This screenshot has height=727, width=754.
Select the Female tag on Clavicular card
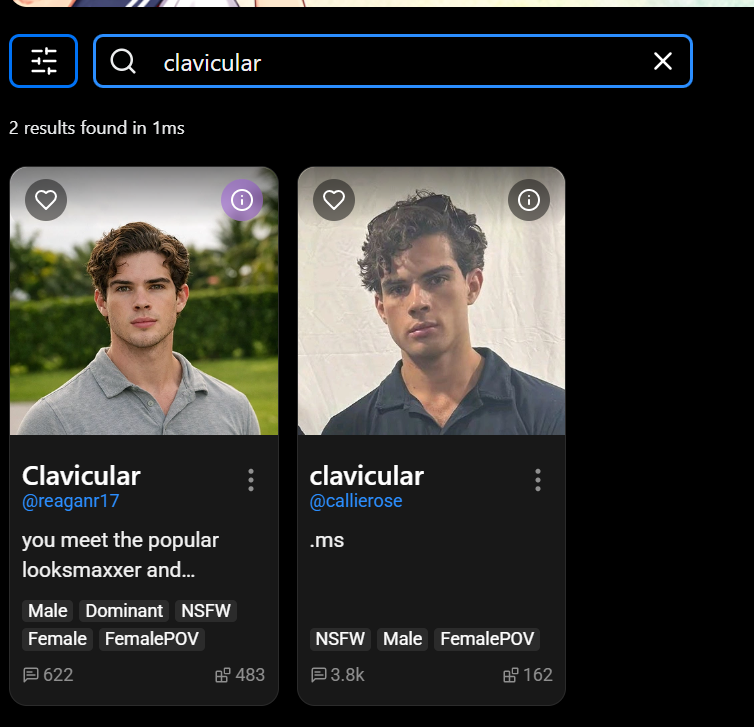57,639
